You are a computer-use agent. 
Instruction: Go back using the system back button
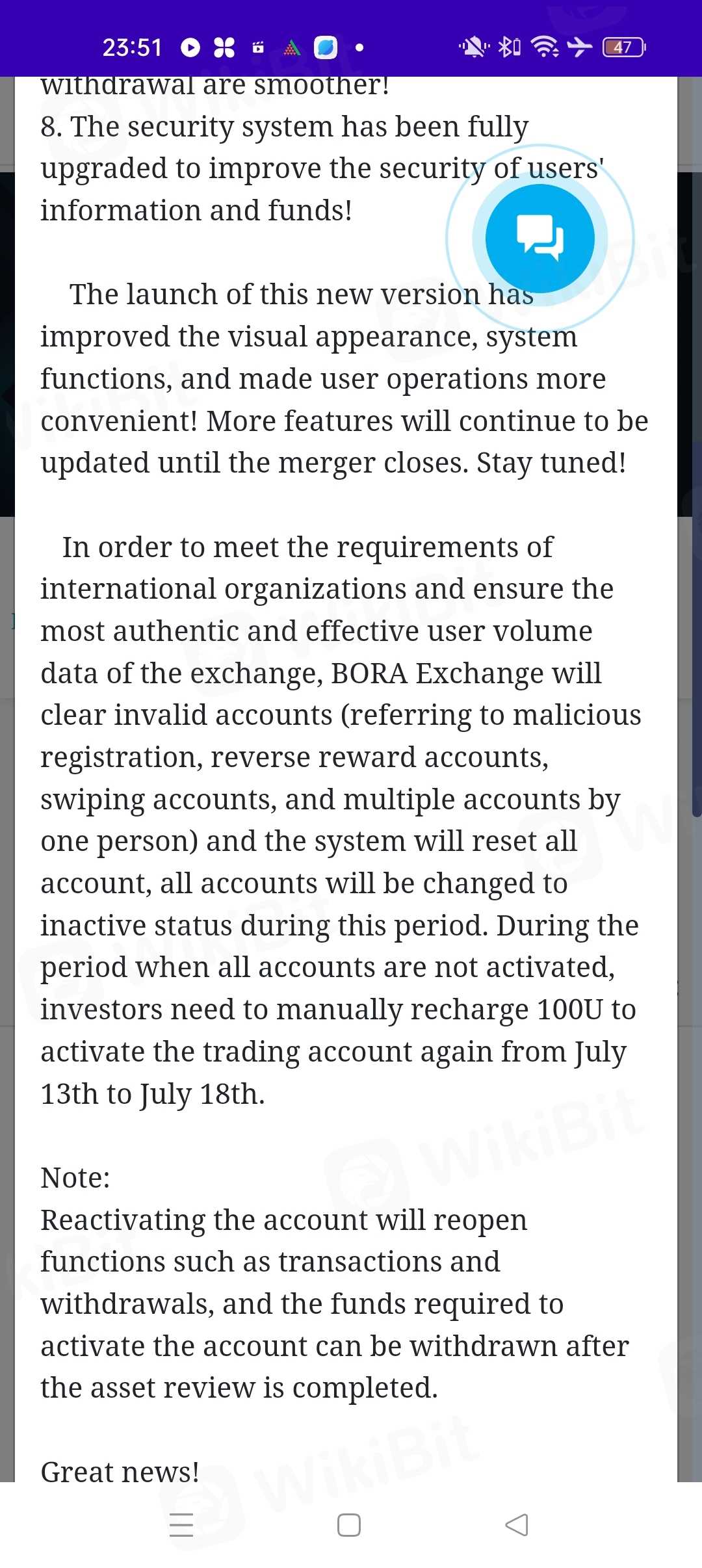(x=517, y=1524)
